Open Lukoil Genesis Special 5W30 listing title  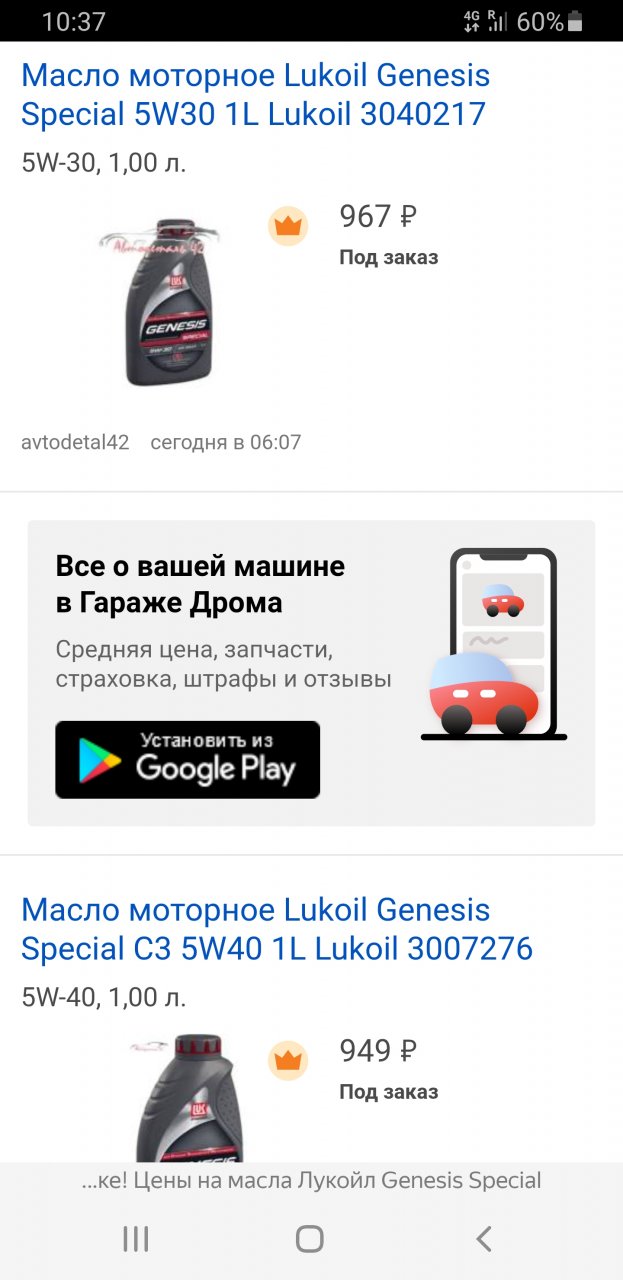pyautogui.click(x=255, y=94)
